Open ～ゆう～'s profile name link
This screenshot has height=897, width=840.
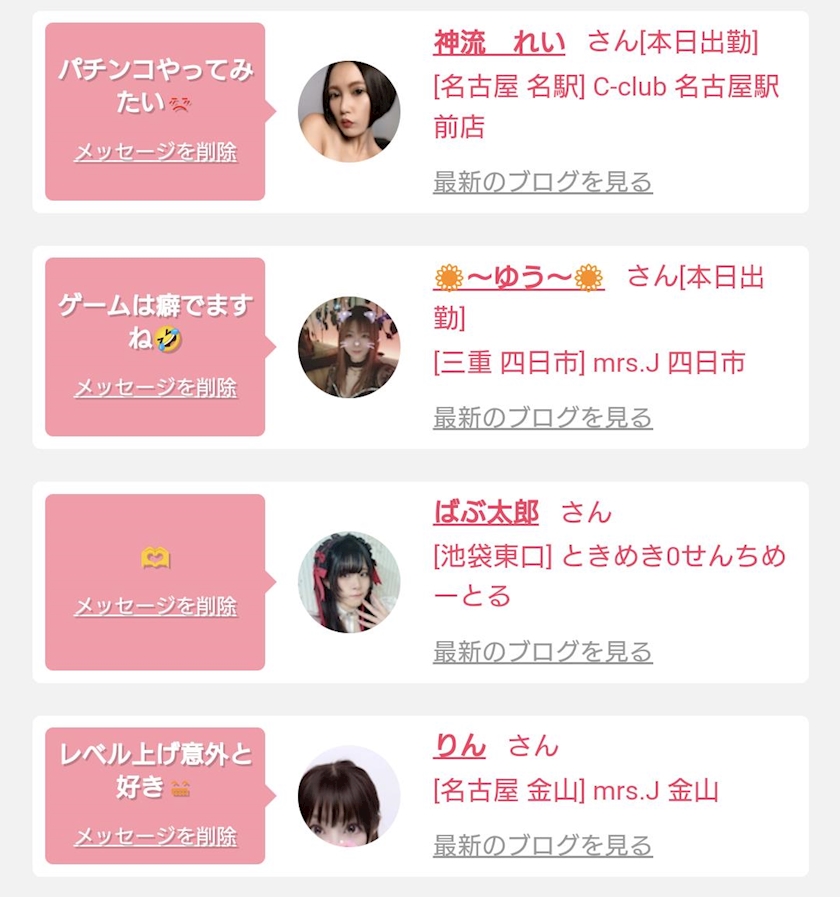click(x=518, y=278)
